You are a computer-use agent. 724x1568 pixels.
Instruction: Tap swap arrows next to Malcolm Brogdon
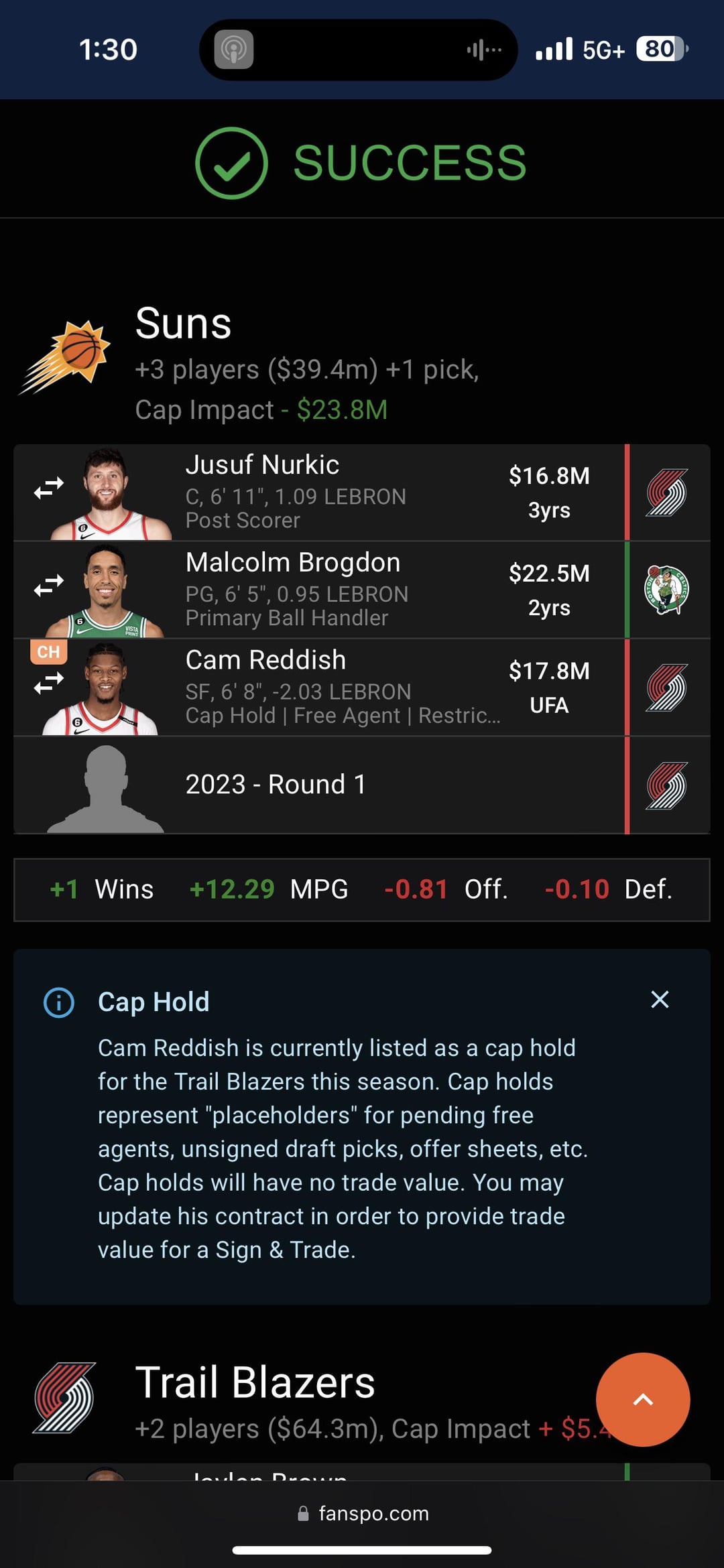click(49, 586)
